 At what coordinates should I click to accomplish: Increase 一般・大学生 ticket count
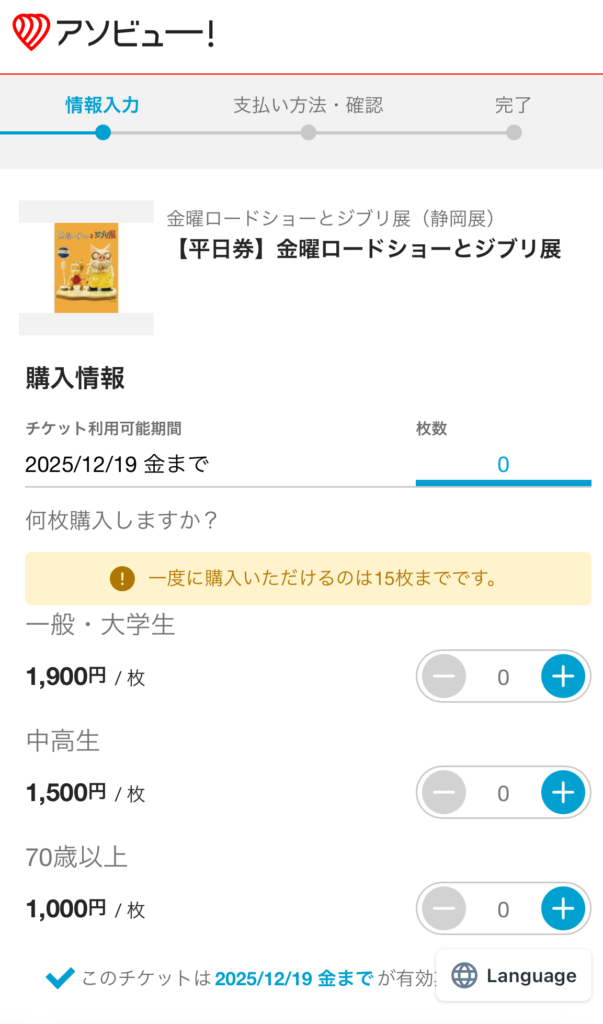click(563, 677)
